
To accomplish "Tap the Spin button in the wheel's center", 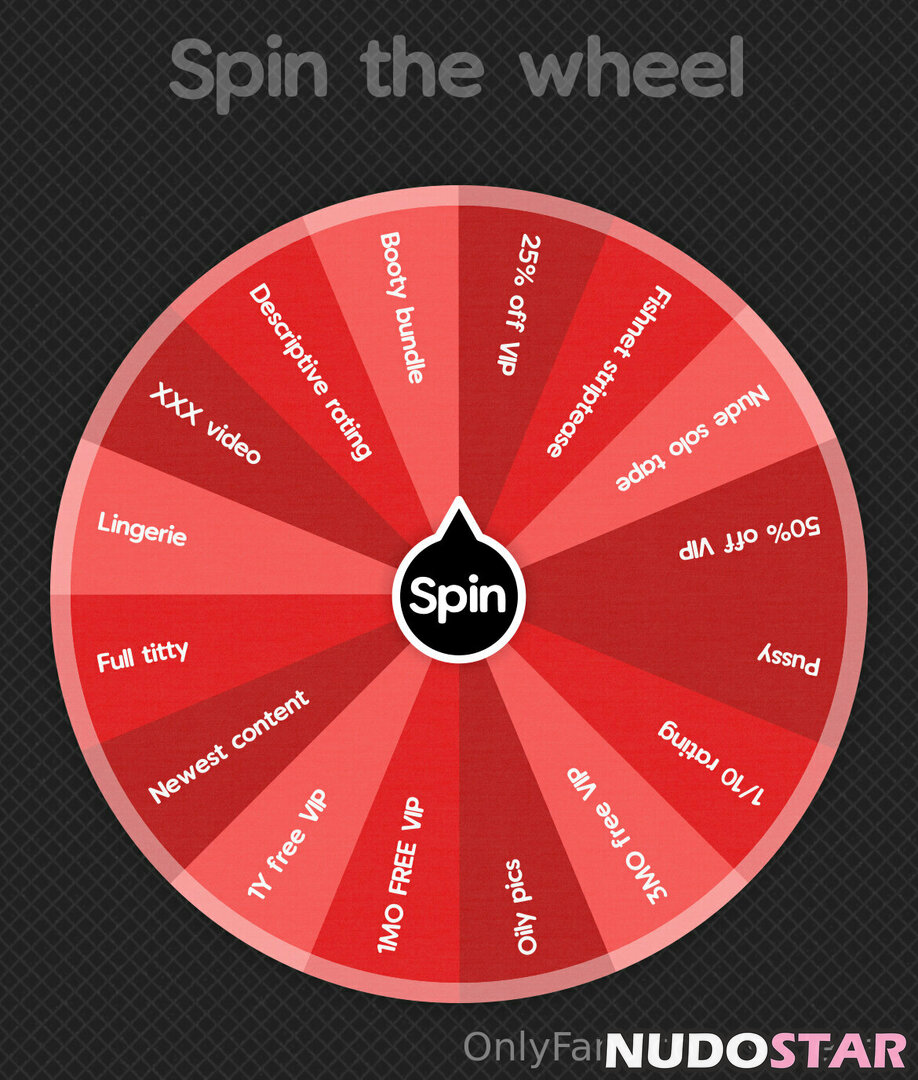I will pos(459,597).
